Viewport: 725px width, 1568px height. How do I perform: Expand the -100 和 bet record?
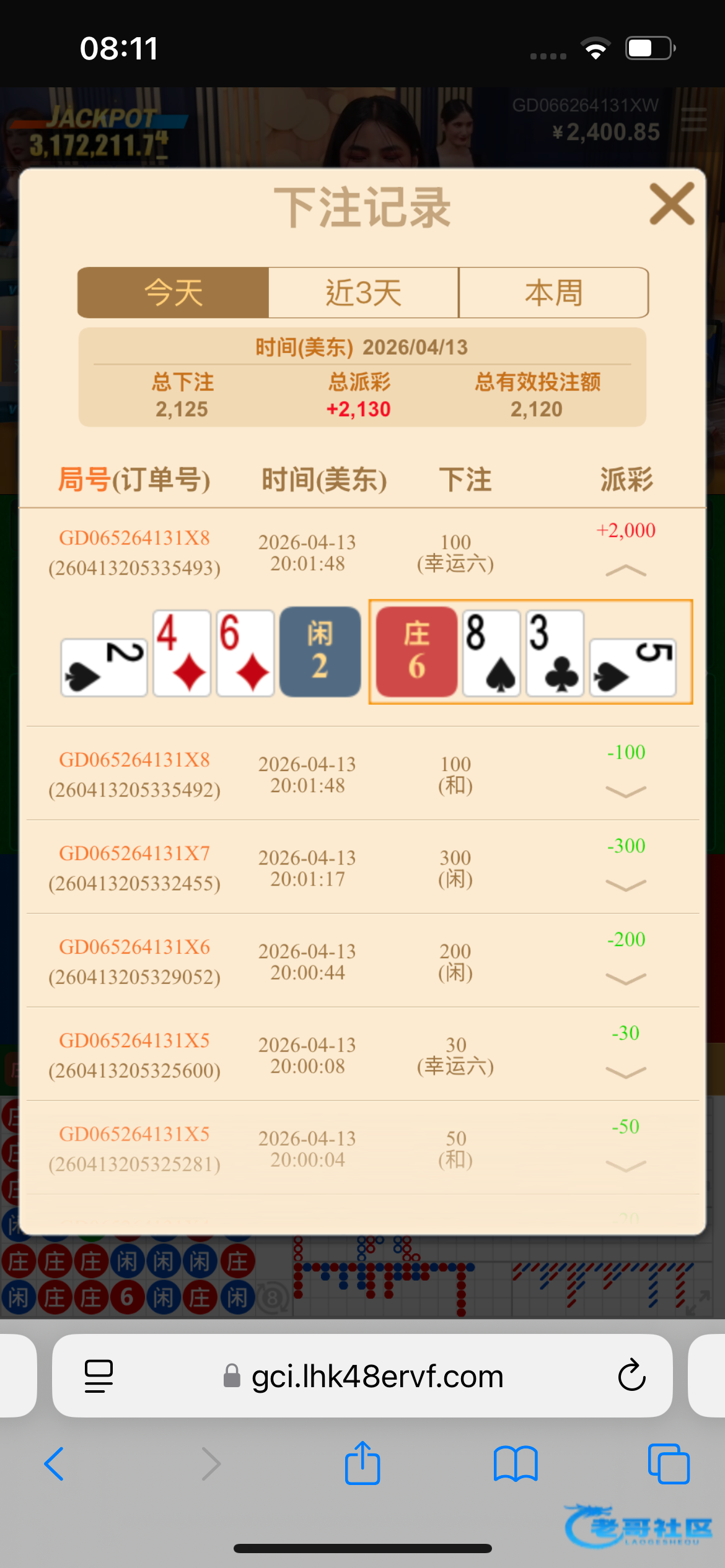click(625, 791)
